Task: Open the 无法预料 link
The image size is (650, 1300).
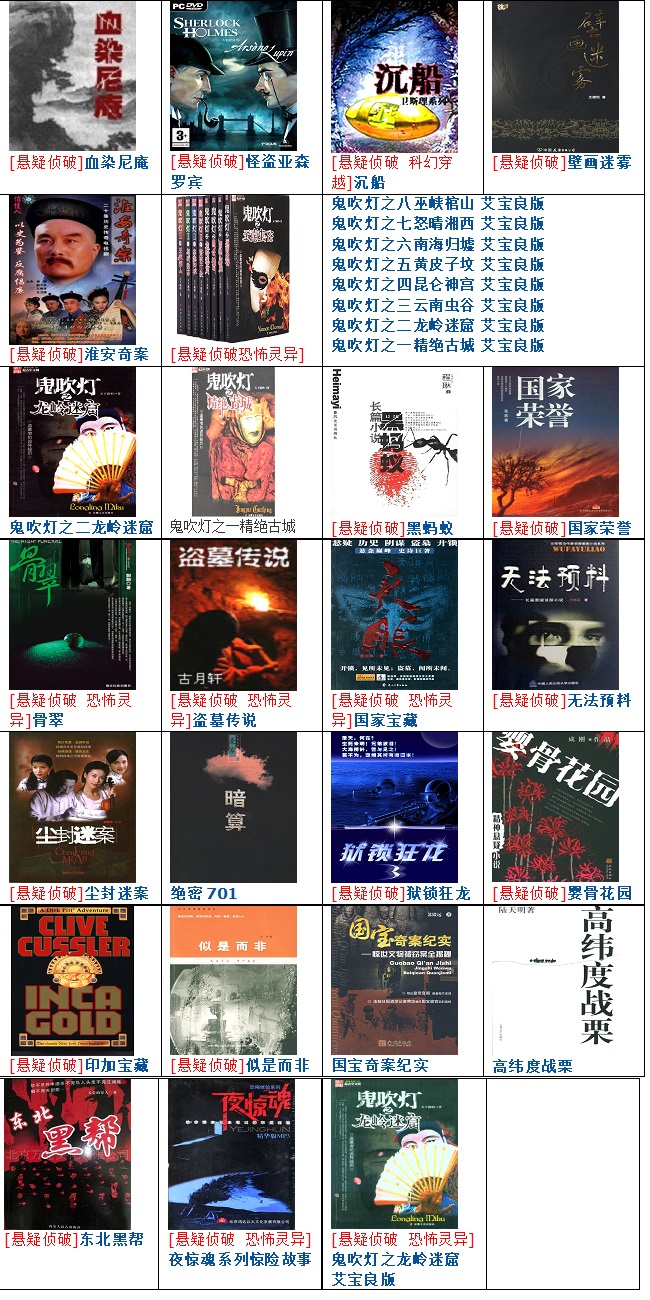Action: point(599,701)
